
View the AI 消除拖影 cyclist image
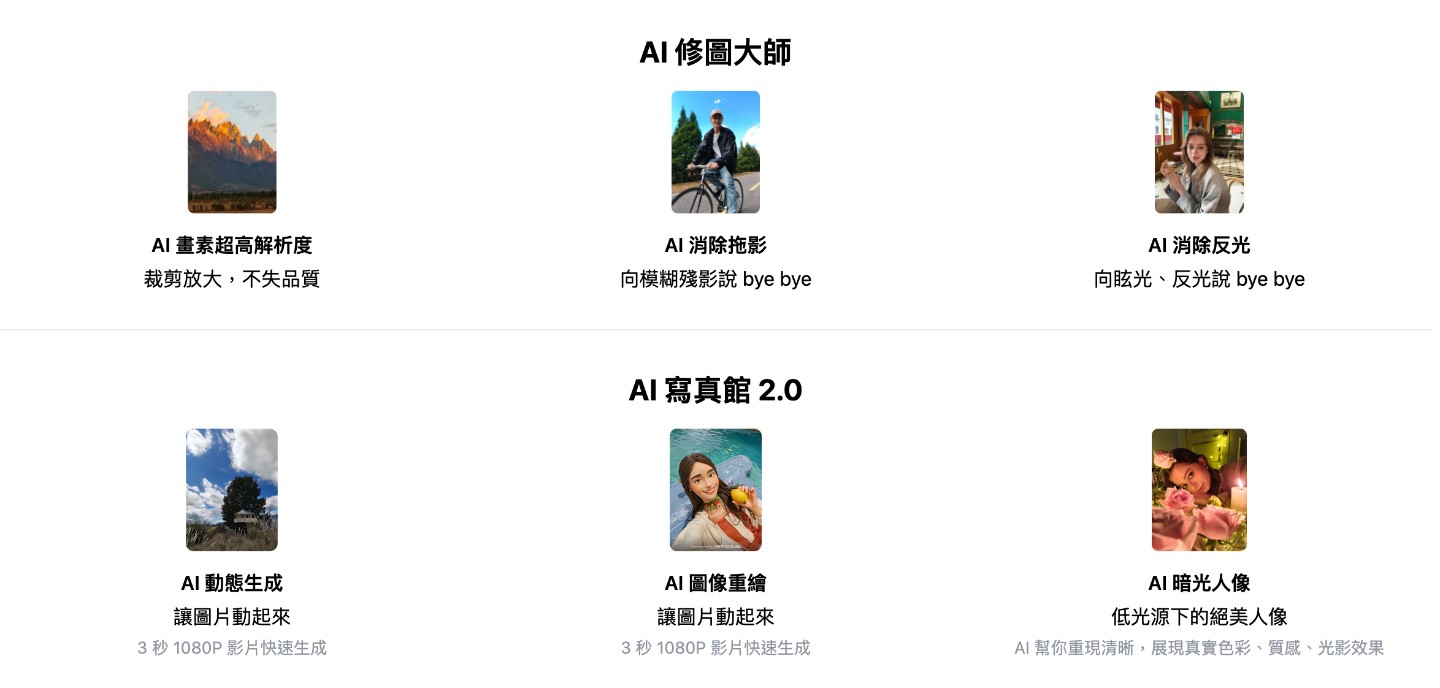click(715, 152)
